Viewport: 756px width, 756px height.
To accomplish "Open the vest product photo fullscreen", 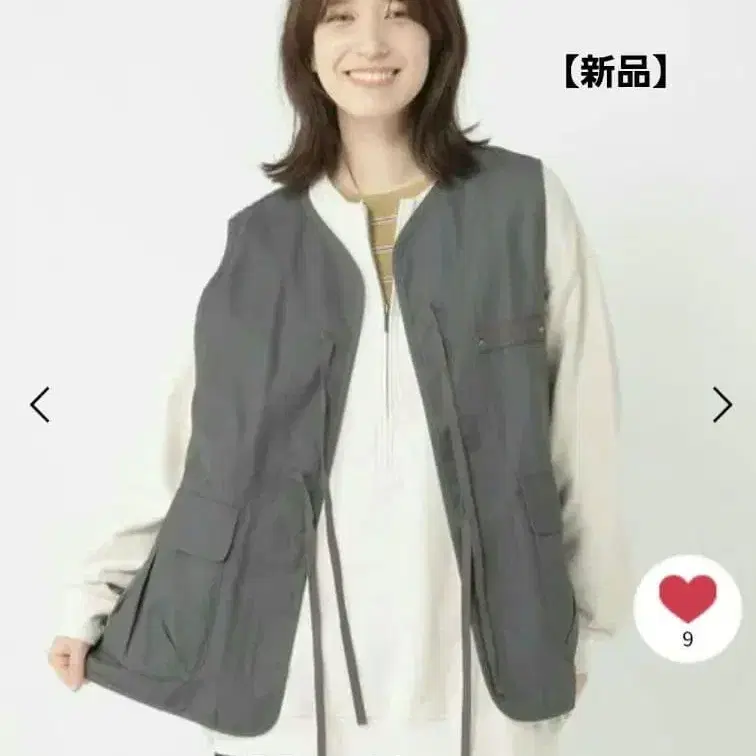I will 378,378.
